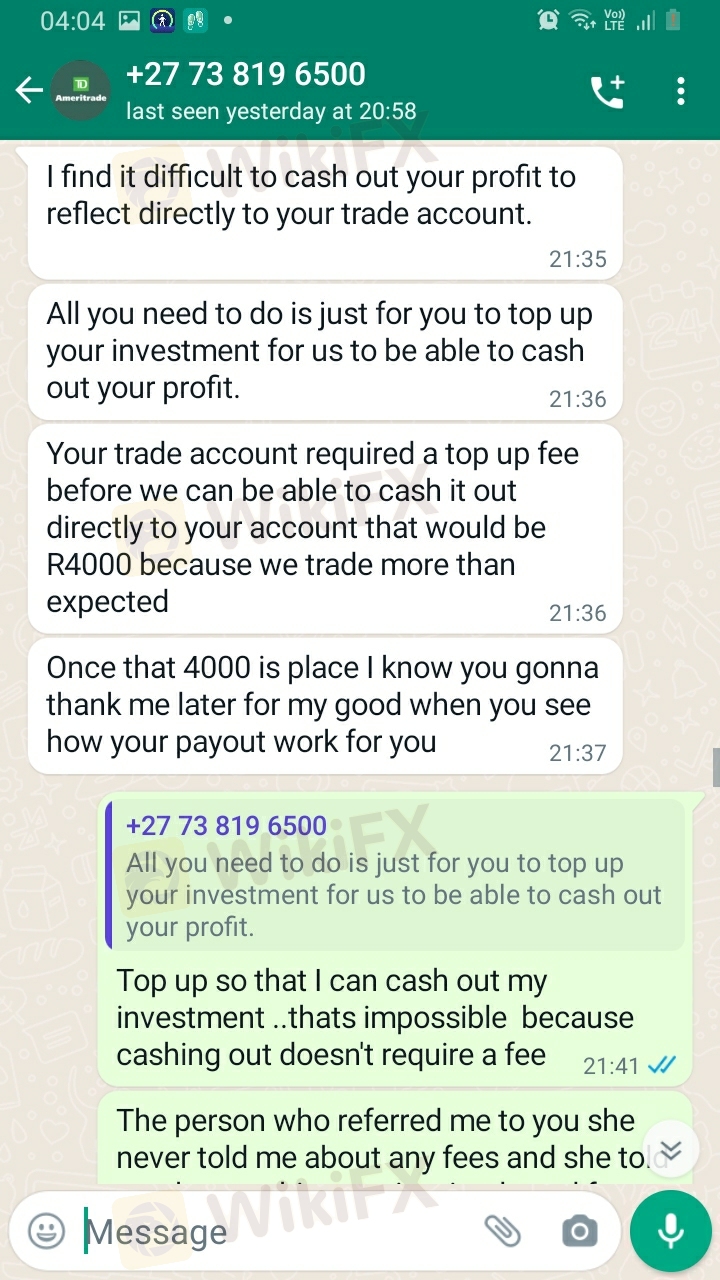The width and height of the screenshot is (720, 1280).
Task: Focus the Message text field
Action: tap(270, 1231)
